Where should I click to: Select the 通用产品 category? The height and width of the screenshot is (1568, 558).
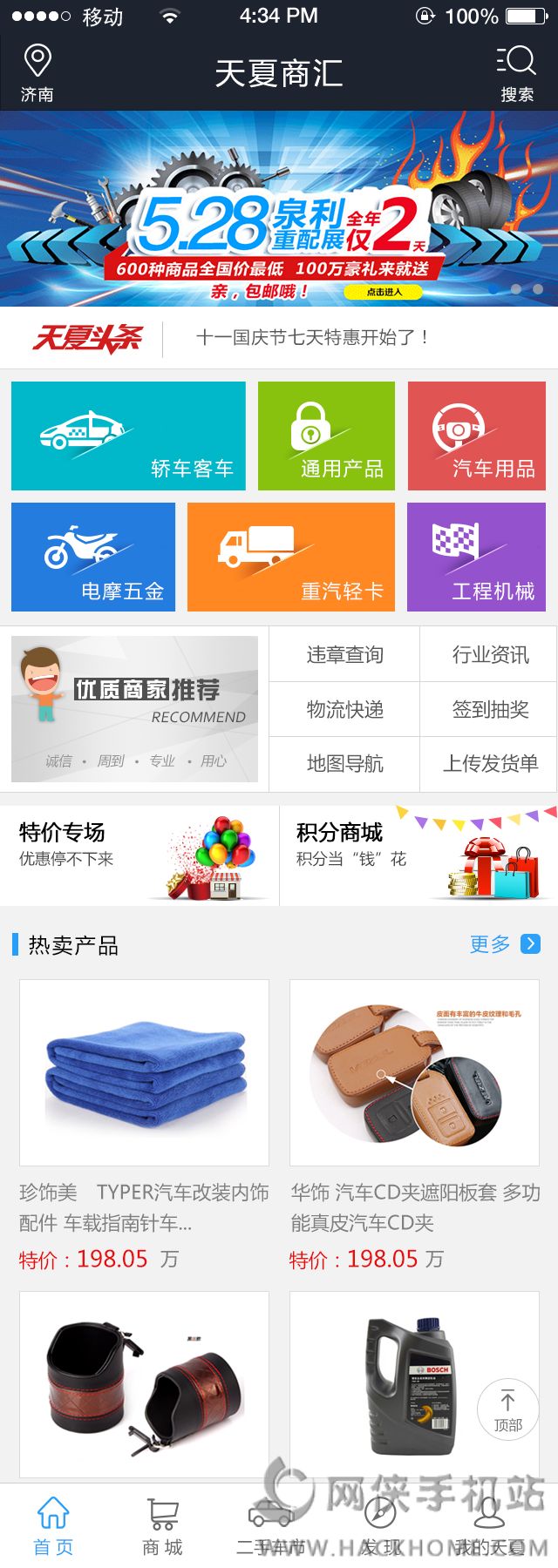click(326, 436)
